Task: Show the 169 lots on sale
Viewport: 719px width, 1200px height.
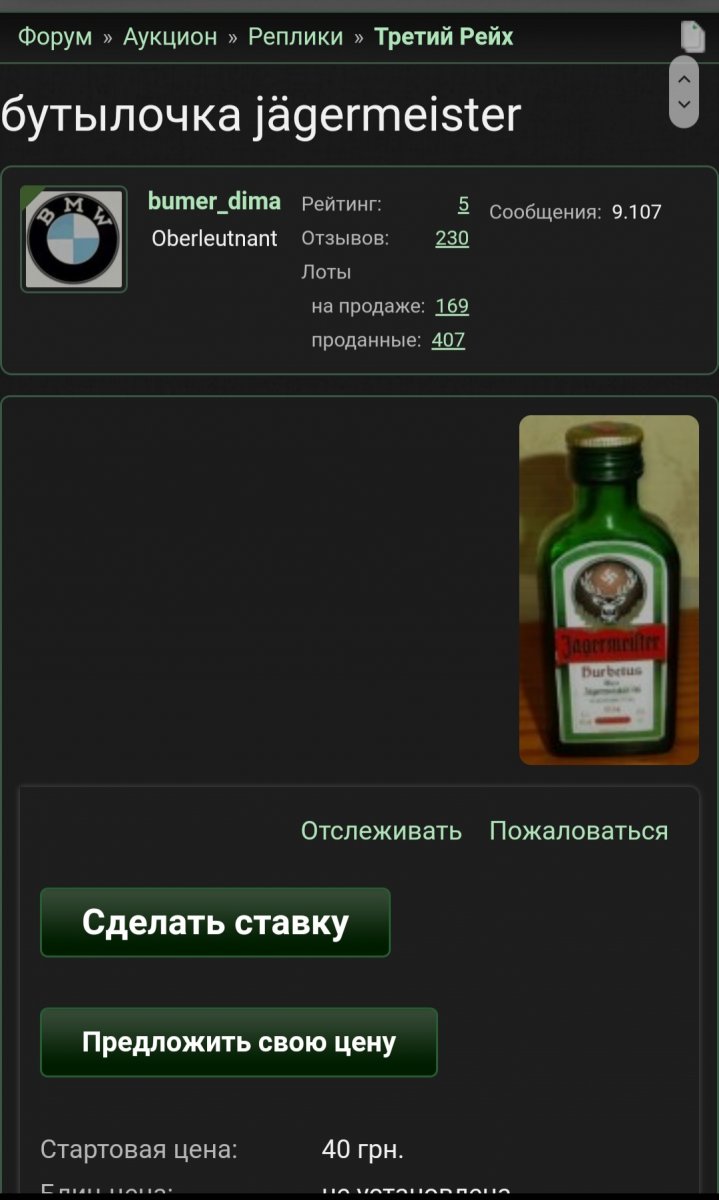Action: 452,306
